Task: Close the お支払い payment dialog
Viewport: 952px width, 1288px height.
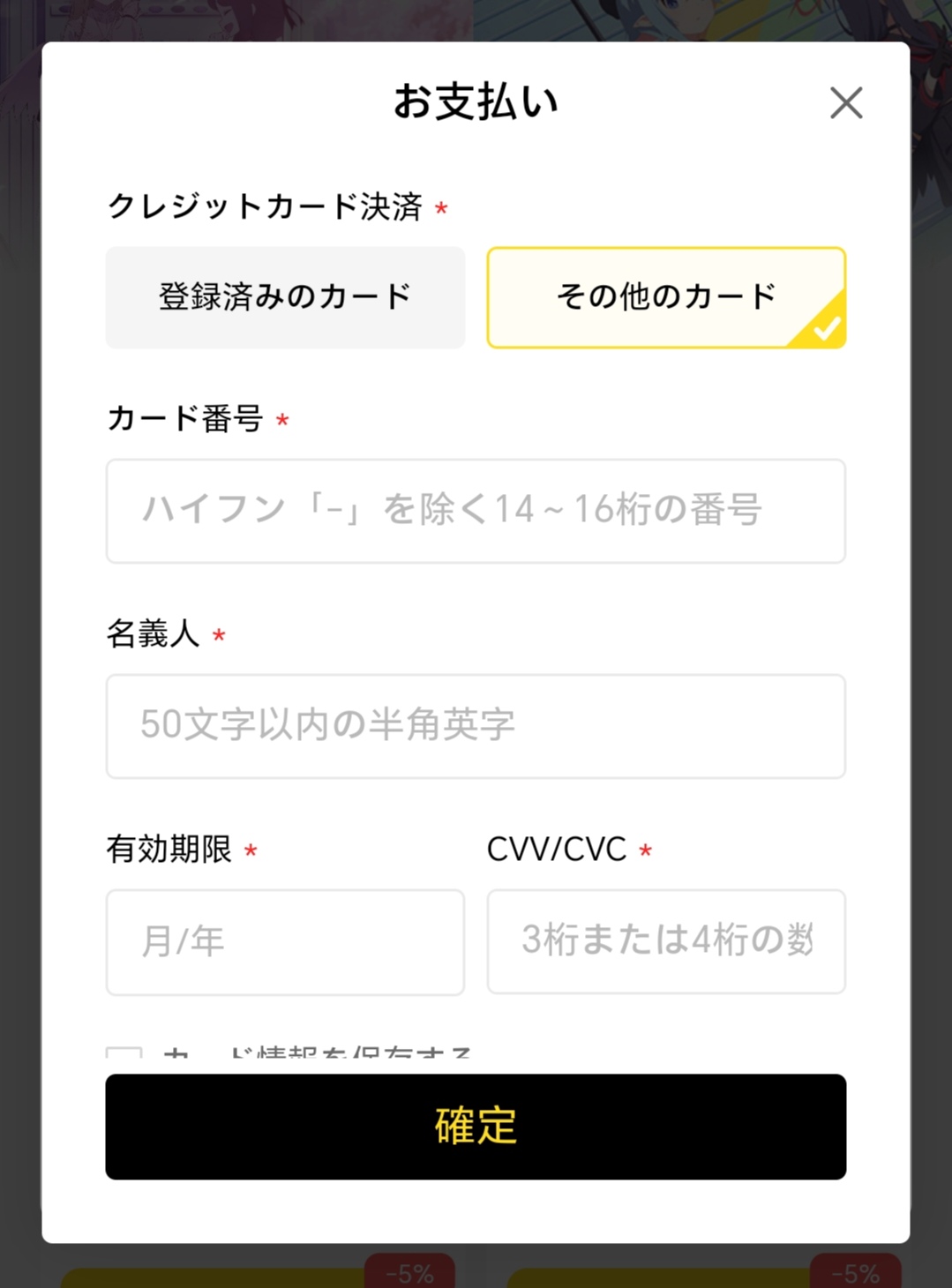Action: [x=845, y=103]
